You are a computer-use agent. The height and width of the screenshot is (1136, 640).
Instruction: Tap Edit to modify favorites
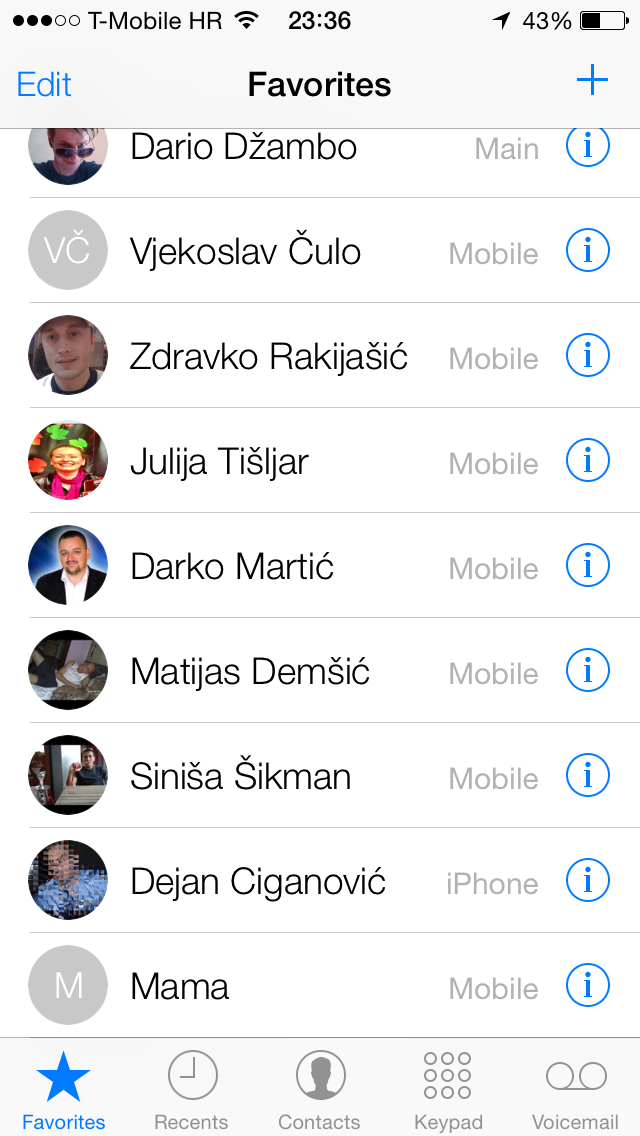point(45,84)
